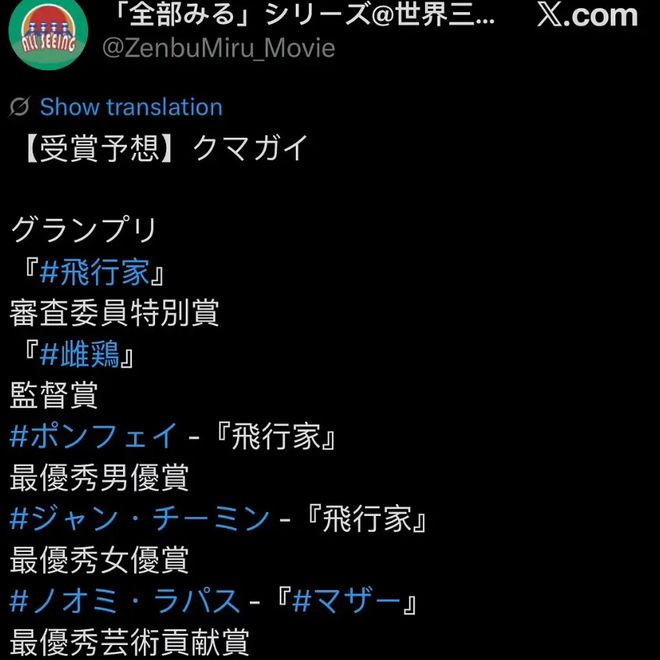Viewport: 660px width, 660px height.
Task: Open hashtag #飛行家
Action: coord(99,272)
